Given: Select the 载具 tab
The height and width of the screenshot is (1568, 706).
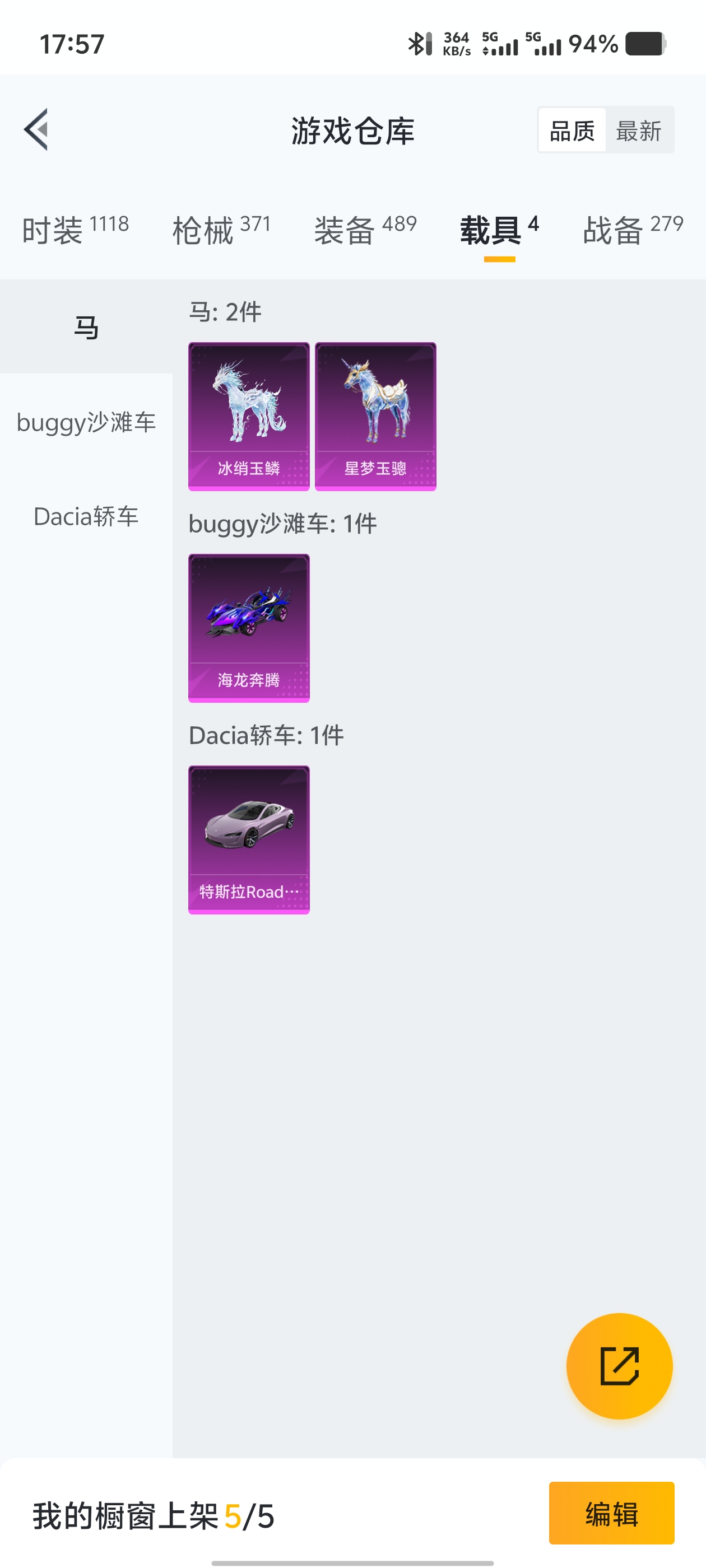Looking at the screenshot, I should pyautogui.click(x=499, y=230).
